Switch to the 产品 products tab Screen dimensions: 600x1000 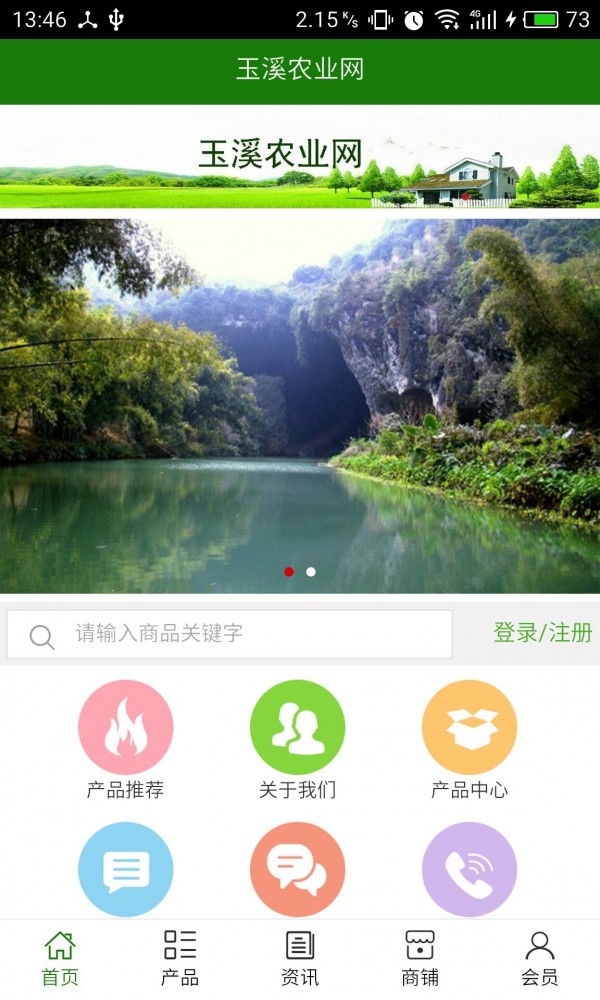point(180,958)
